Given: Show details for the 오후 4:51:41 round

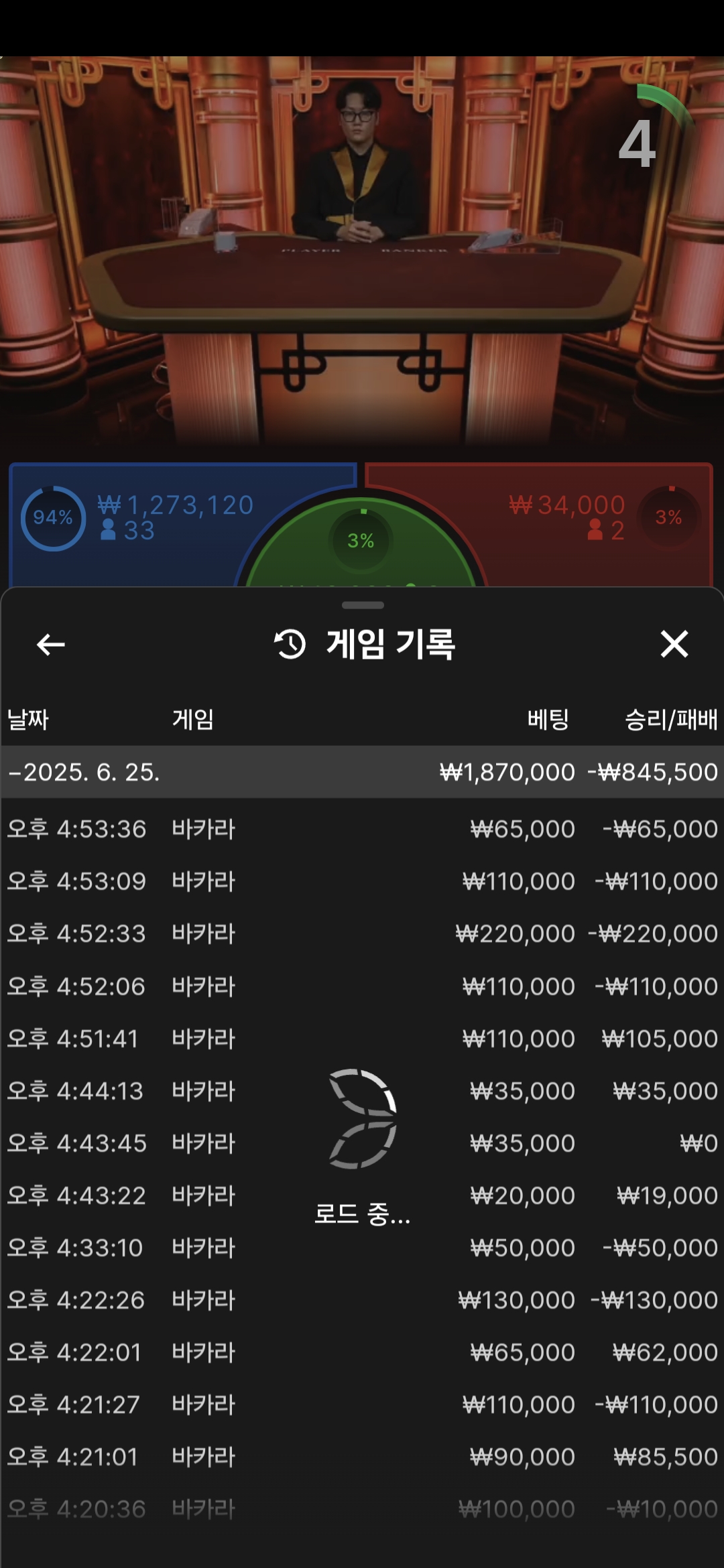Looking at the screenshot, I should coord(362,1039).
